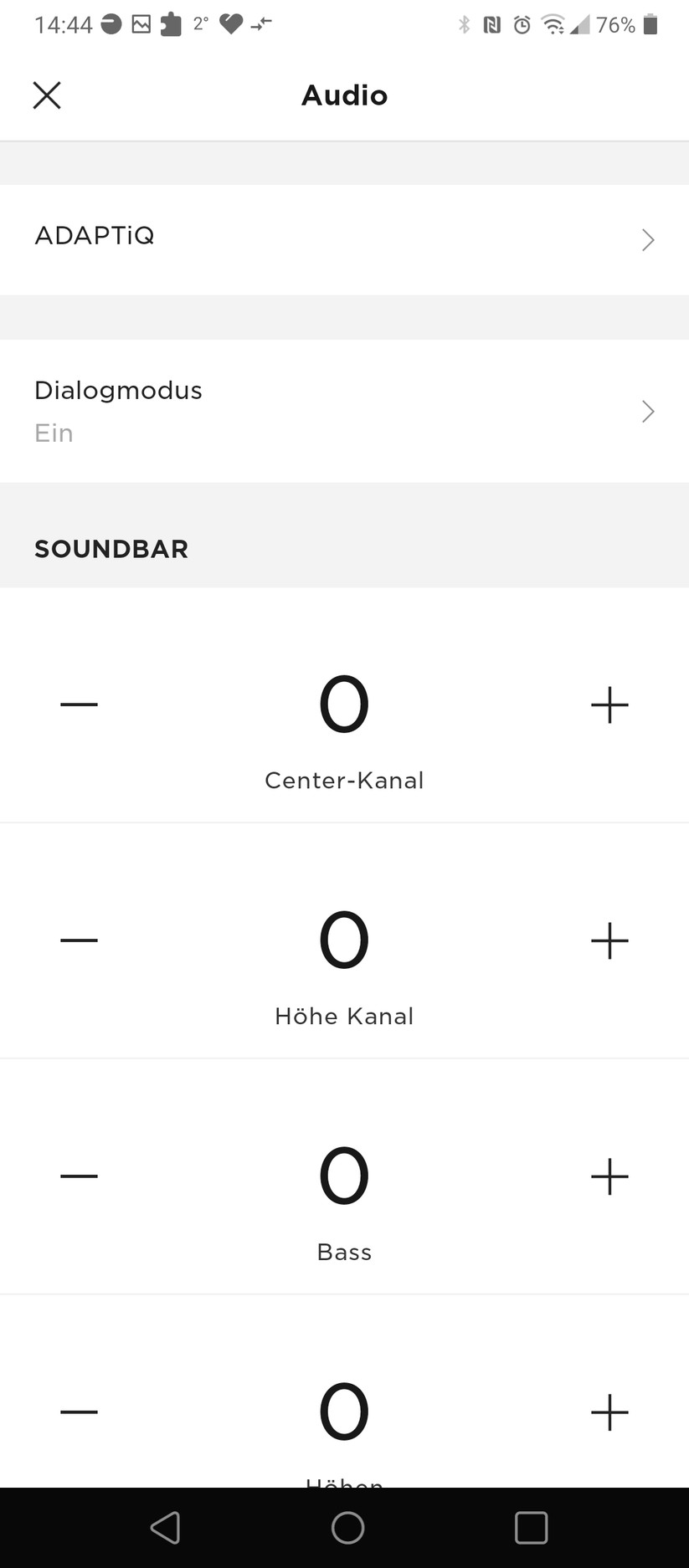Reduce the Bass using the minus icon

(79, 1176)
